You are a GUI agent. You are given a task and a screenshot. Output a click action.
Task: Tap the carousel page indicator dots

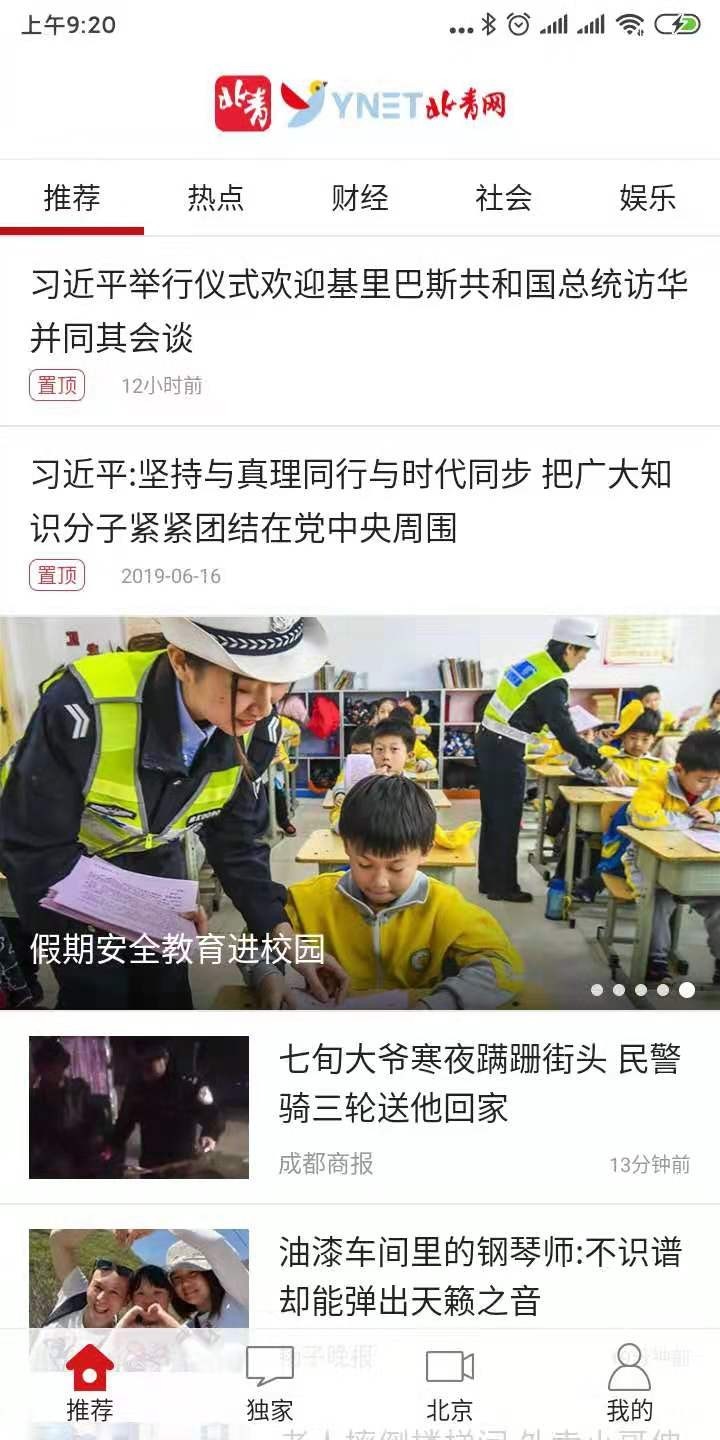point(642,990)
